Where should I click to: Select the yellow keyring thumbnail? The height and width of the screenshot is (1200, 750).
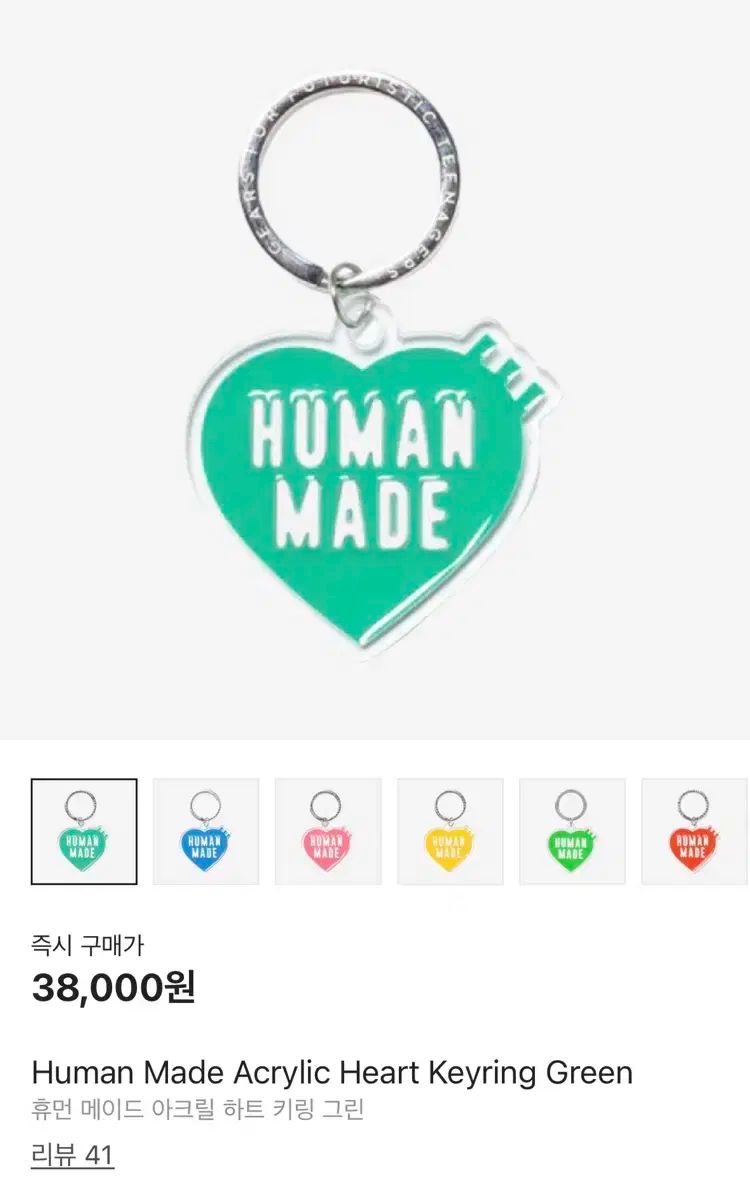pyautogui.click(x=450, y=832)
